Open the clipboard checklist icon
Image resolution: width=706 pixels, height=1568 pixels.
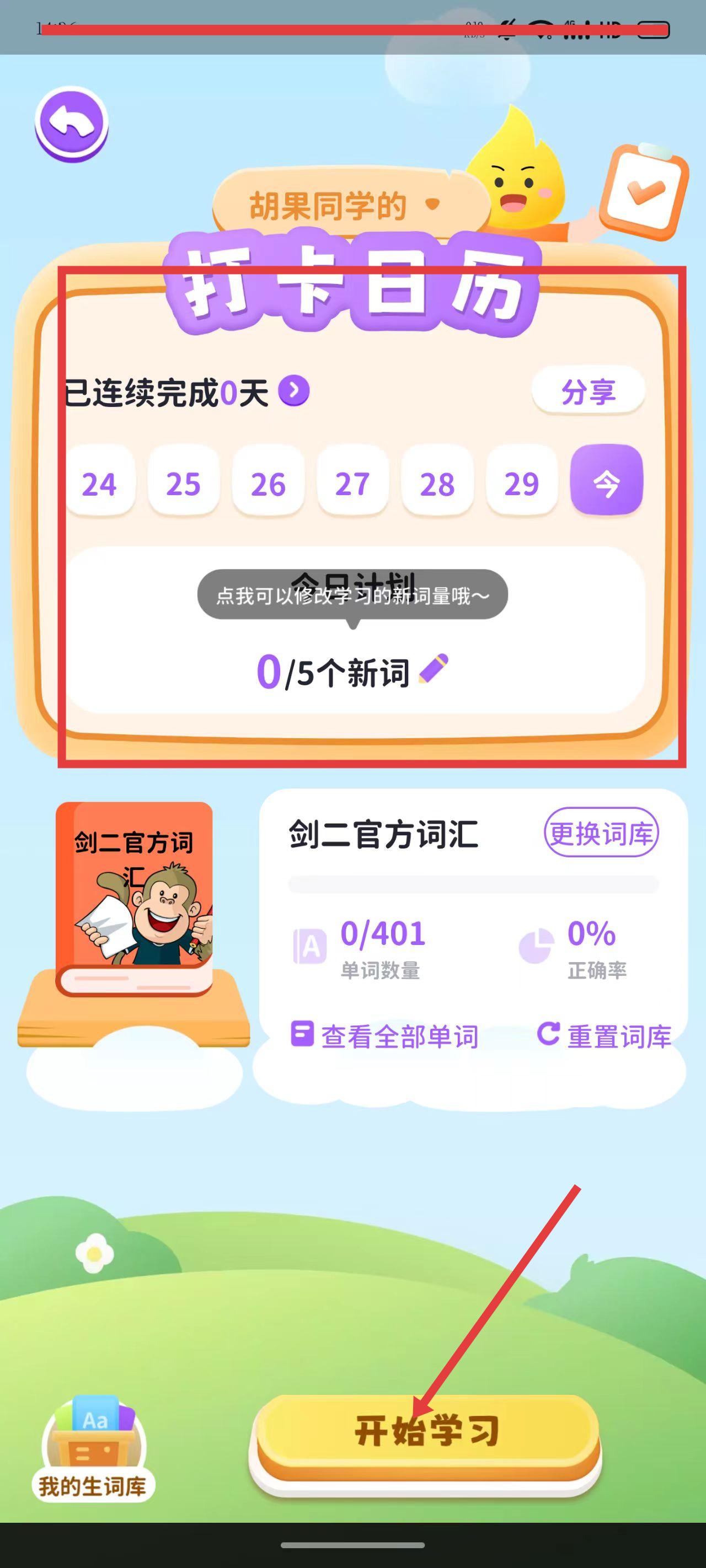click(644, 192)
